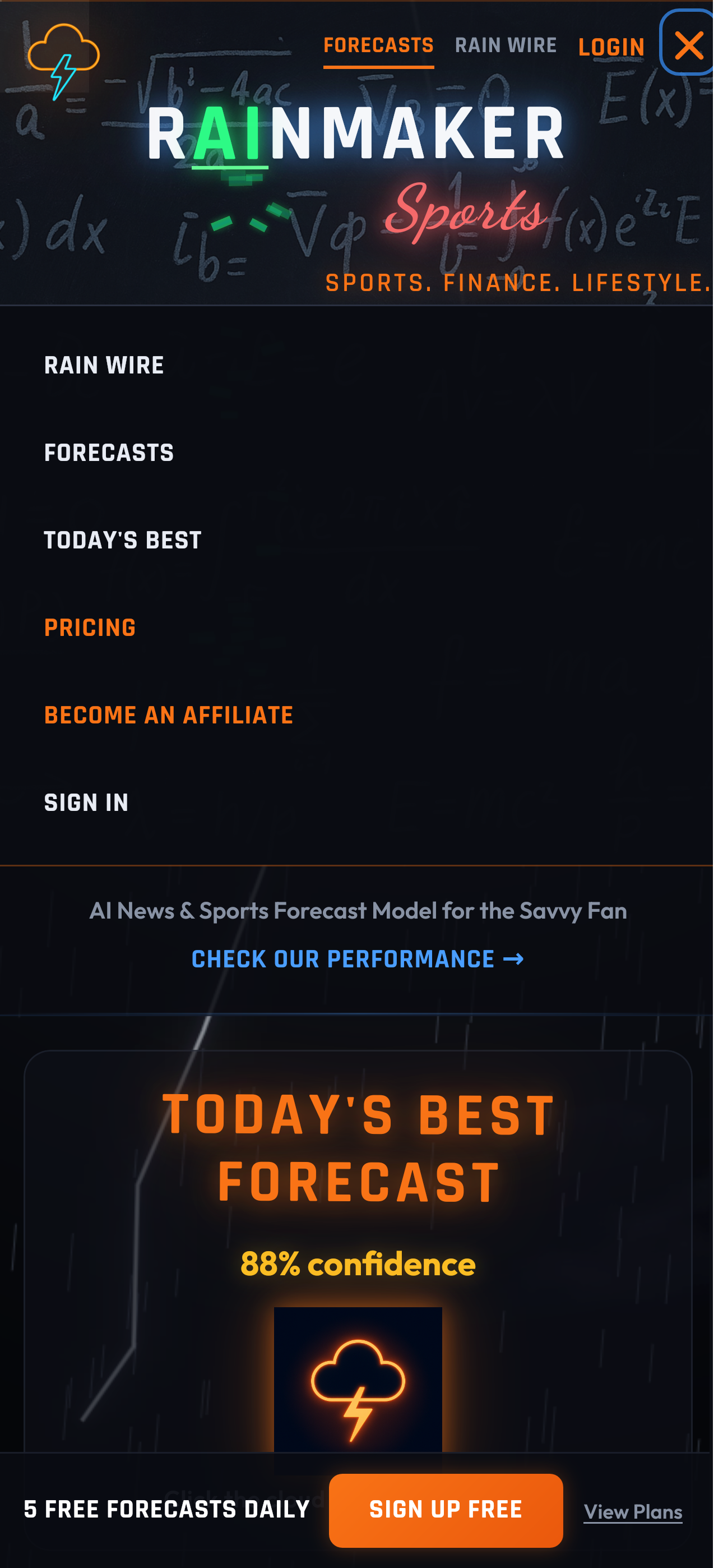Open the View Plans link
723x1568 pixels.
click(632, 1512)
